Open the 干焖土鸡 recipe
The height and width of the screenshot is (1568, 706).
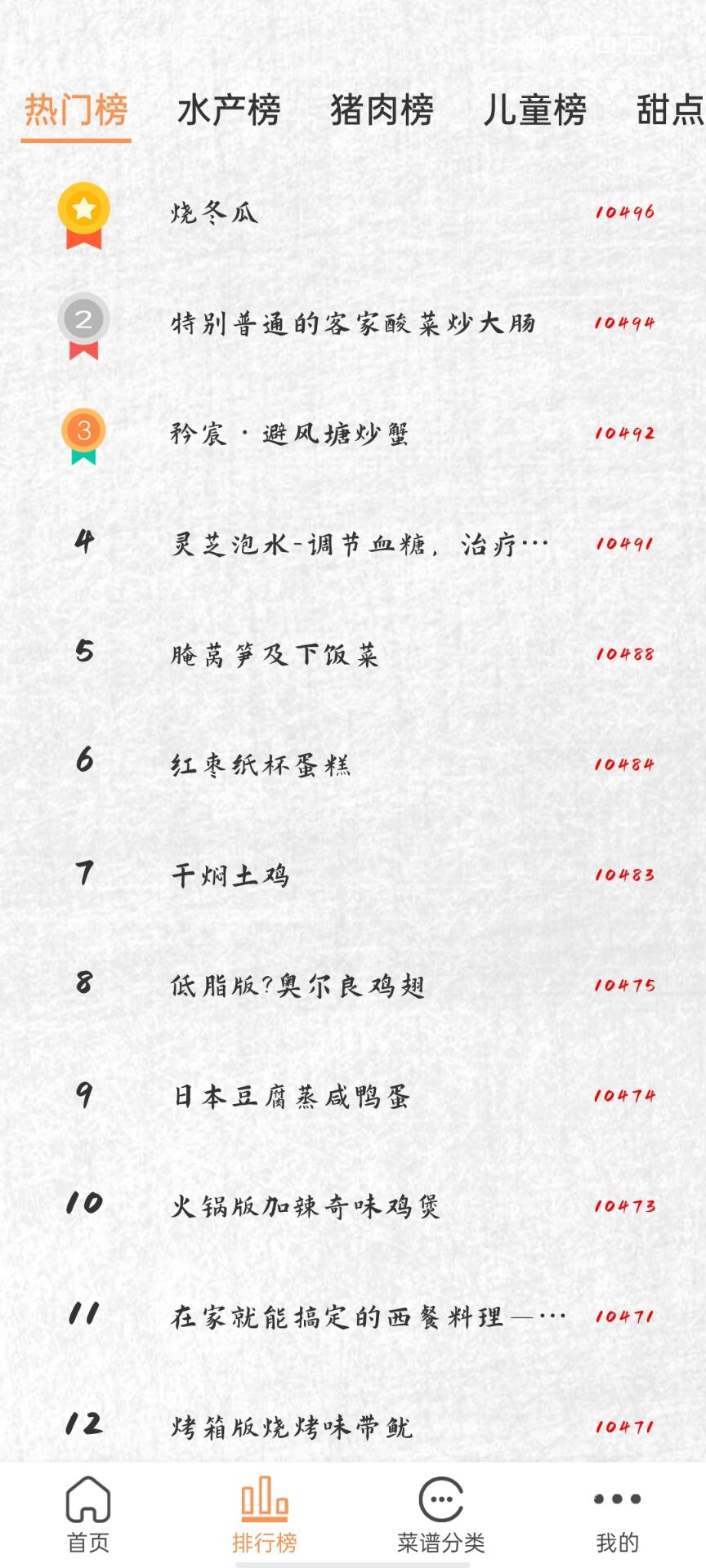(230, 875)
